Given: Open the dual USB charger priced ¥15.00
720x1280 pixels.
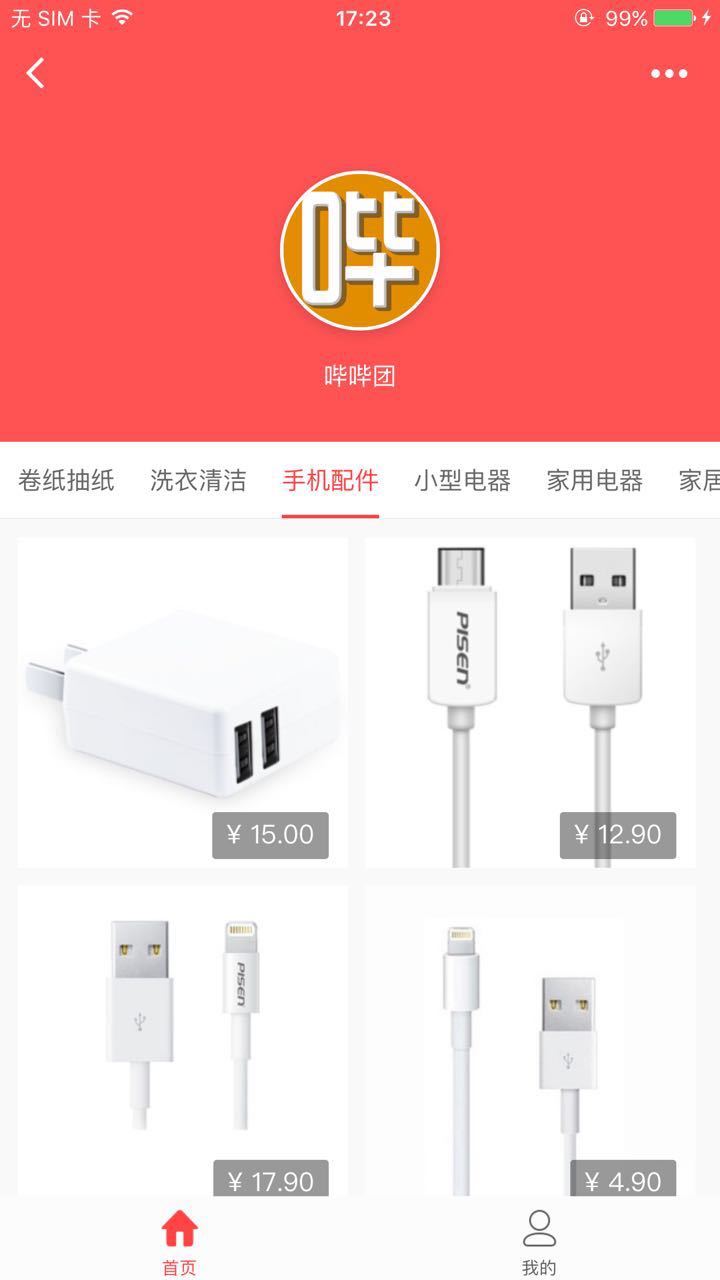Looking at the screenshot, I should (183, 702).
